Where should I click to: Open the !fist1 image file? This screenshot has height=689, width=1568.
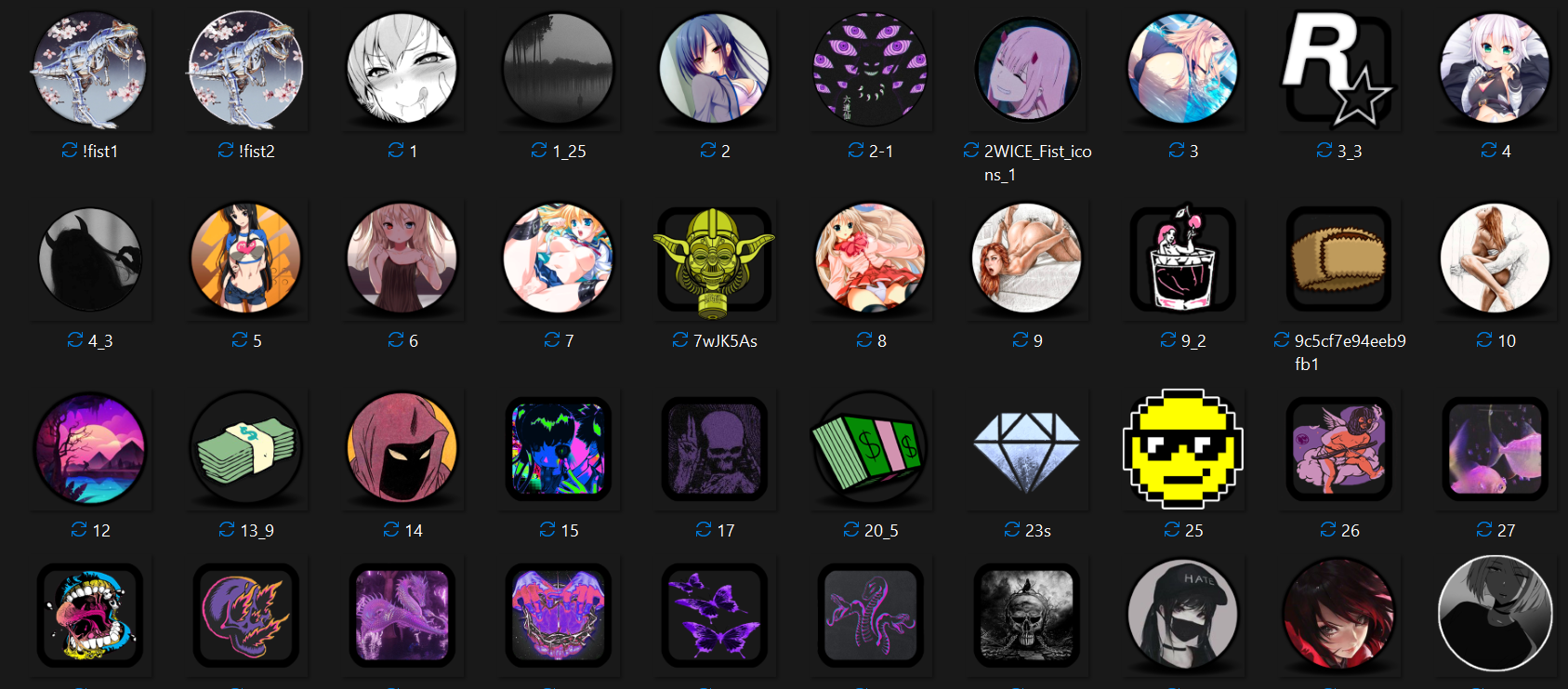click(x=90, y=72)
